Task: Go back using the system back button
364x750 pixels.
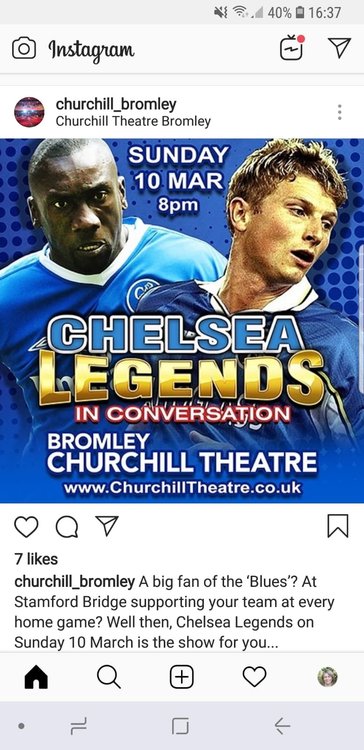Action: pyautogui.click(x=282, y=727)
